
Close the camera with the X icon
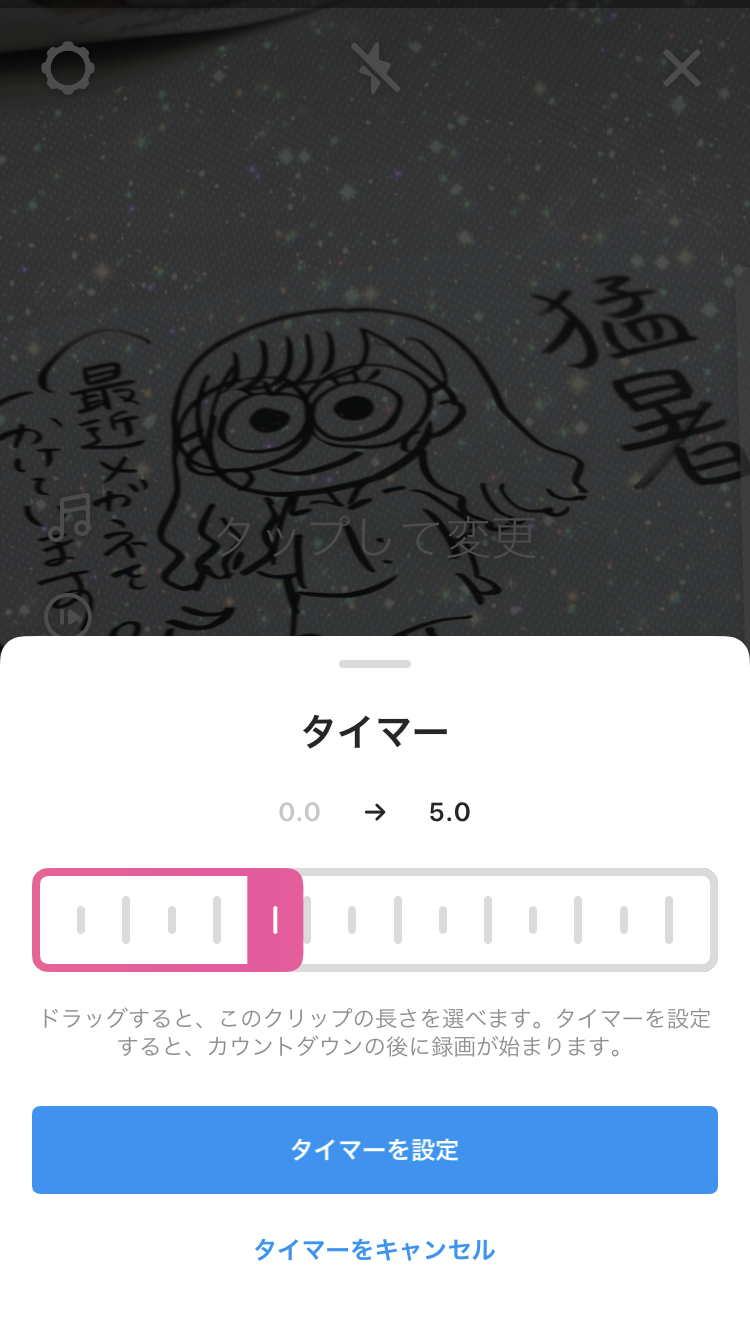(x=682, y=68)
